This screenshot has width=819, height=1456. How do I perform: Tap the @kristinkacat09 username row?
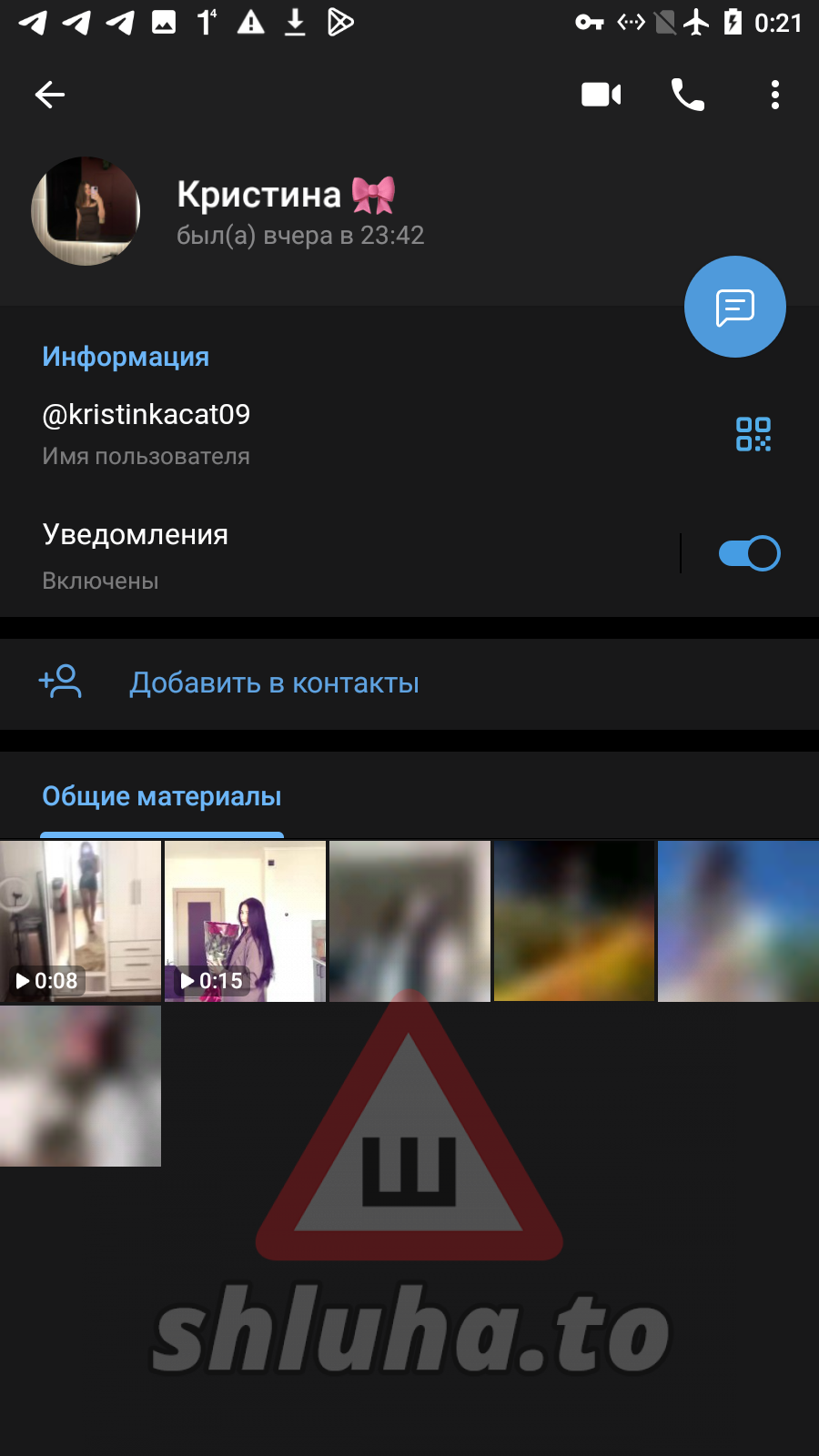coord(273,433)
